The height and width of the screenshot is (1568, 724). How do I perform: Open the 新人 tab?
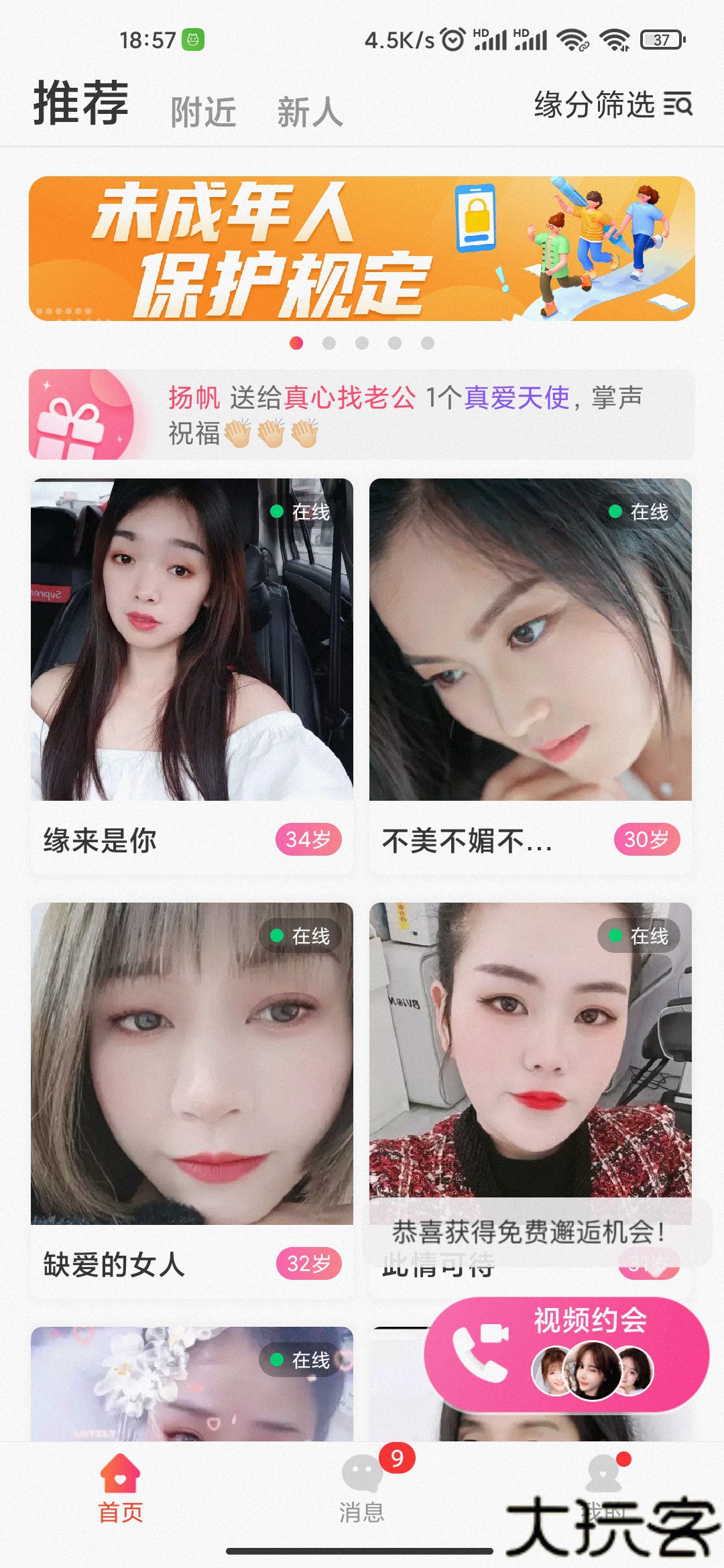(308, 109)
